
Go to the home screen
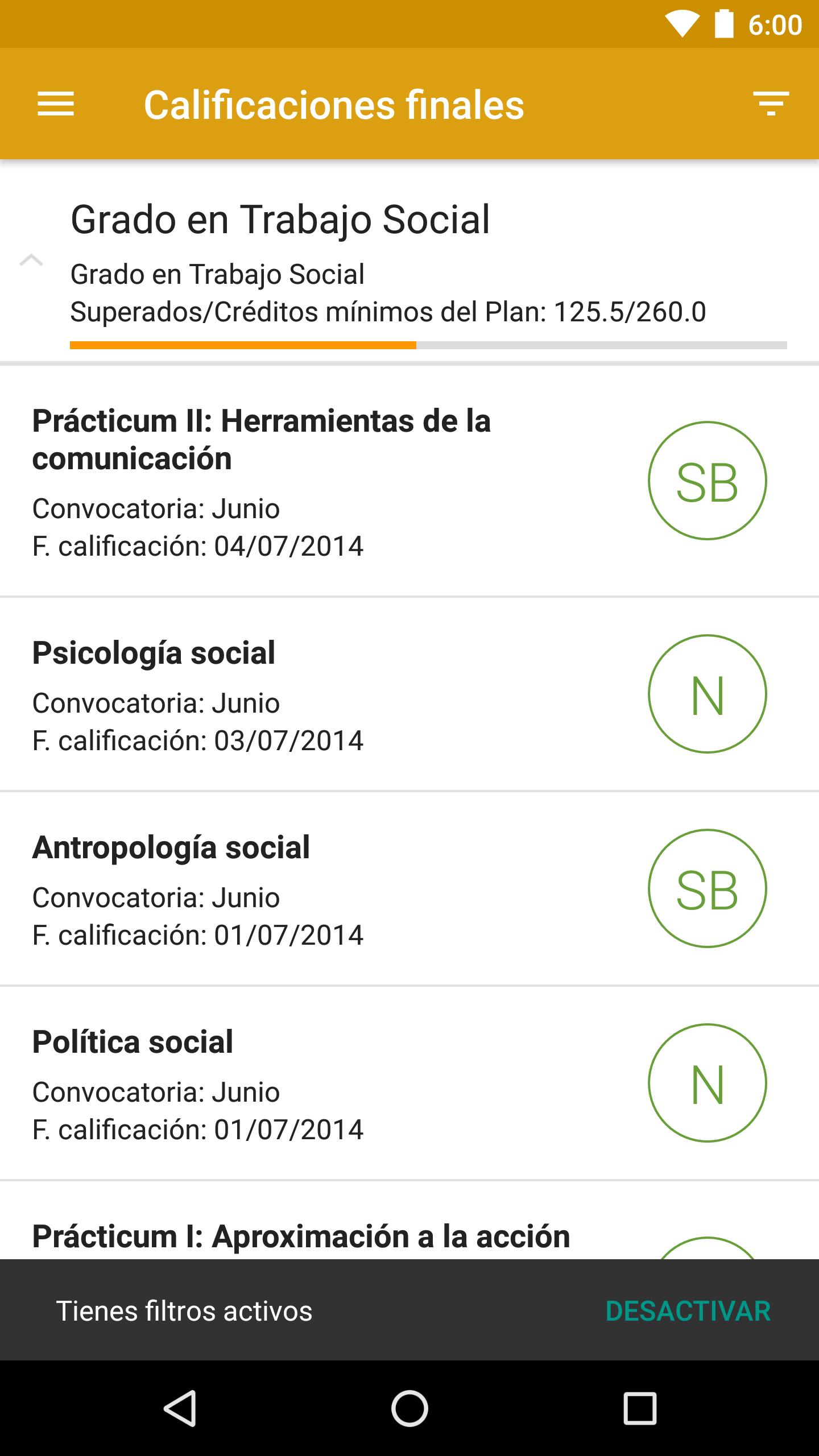409,1408
